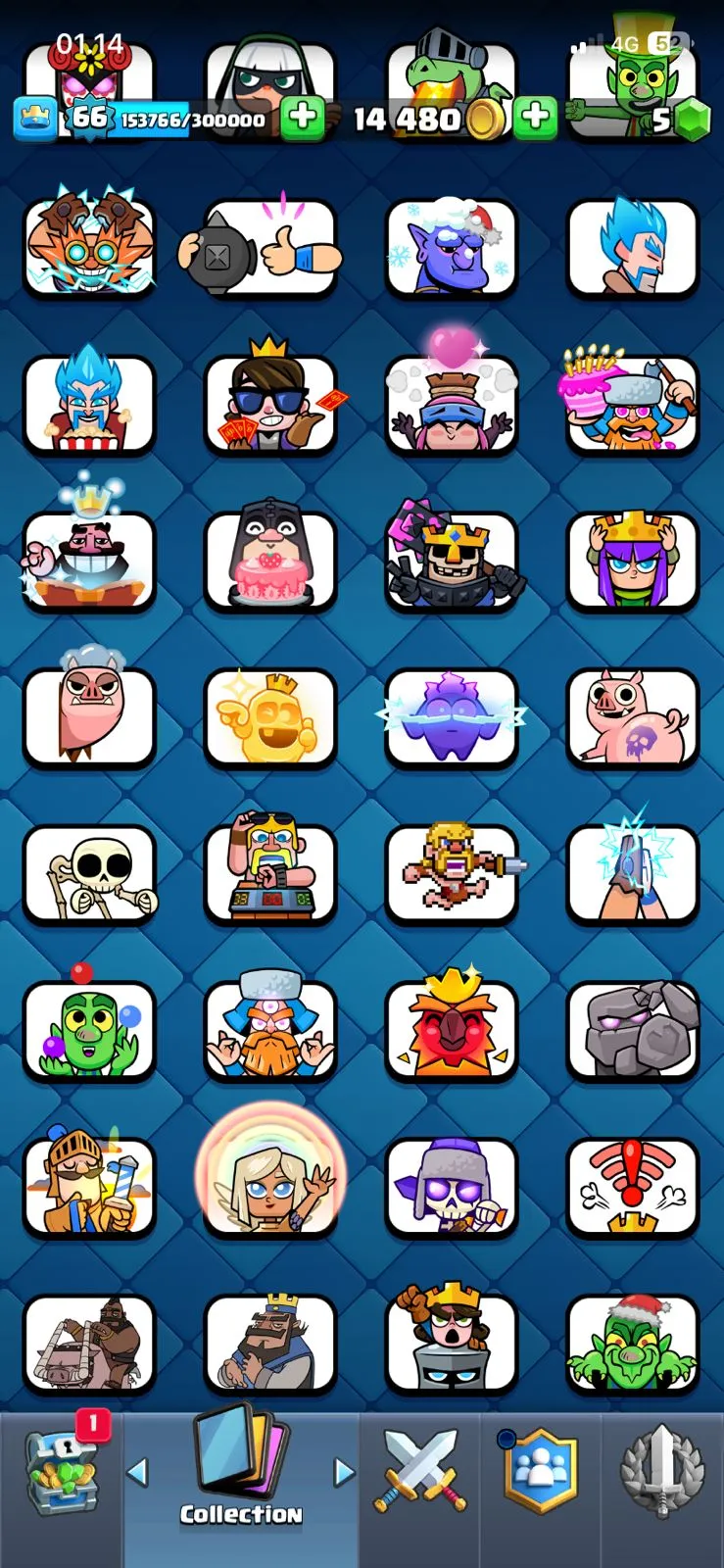The height and width of the screenshot is (1568, 724).
Task: Select the skeleton skull emote
Action: tap(89, 874)
